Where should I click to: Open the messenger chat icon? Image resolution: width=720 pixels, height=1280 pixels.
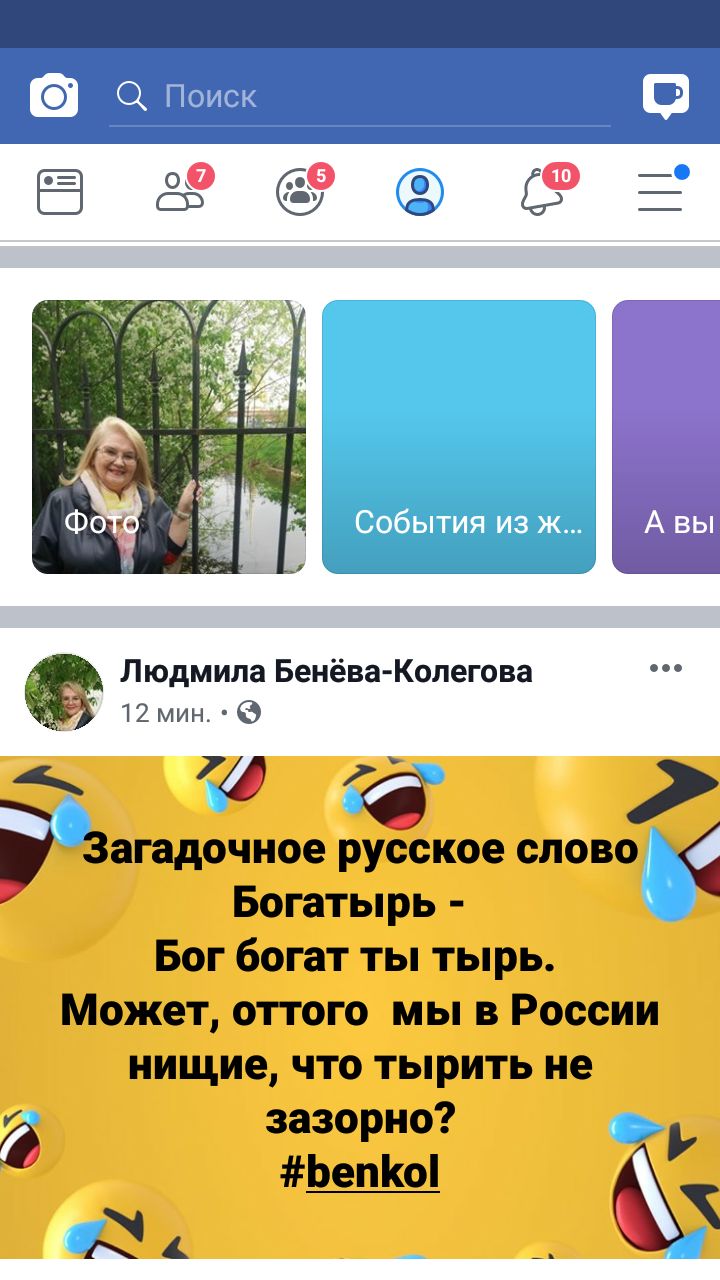pos(665,96)
